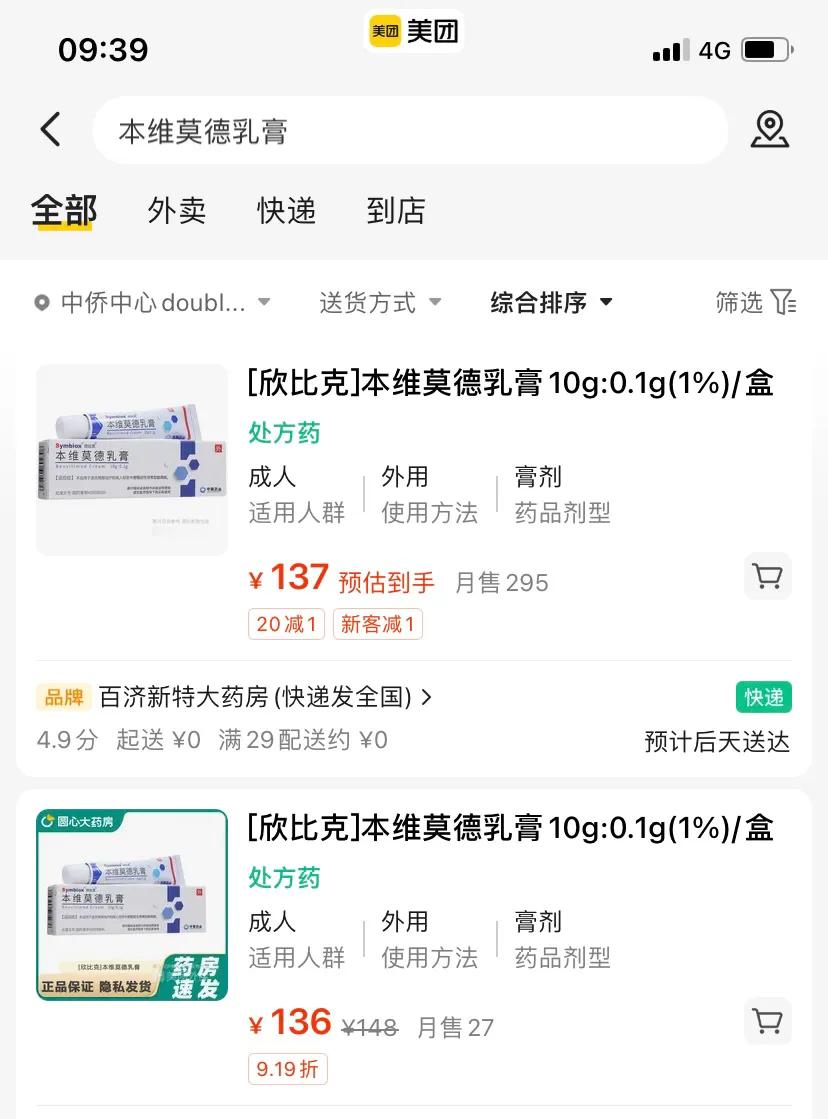Tap the back arrow to return

[50, 130]
